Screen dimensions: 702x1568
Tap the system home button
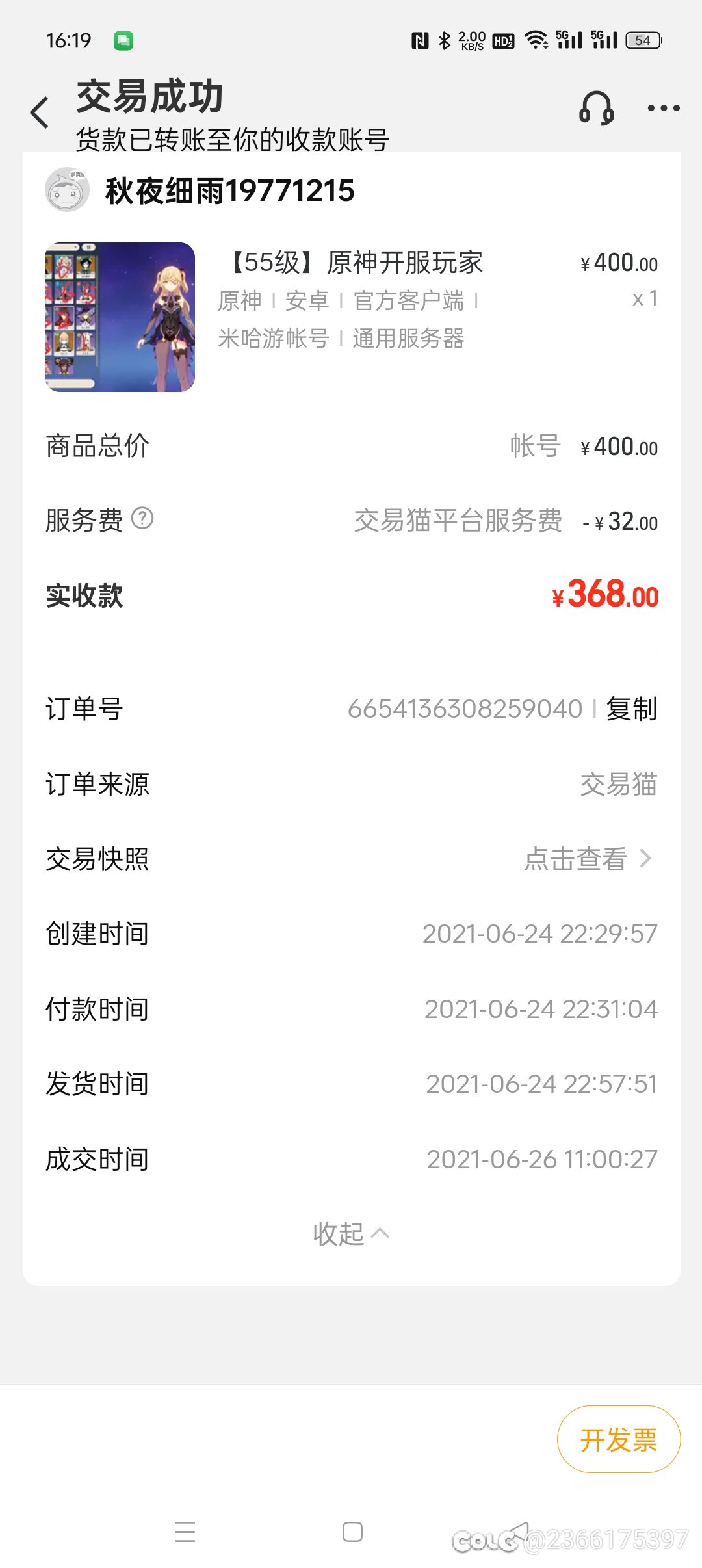[x=352, y=1532]
